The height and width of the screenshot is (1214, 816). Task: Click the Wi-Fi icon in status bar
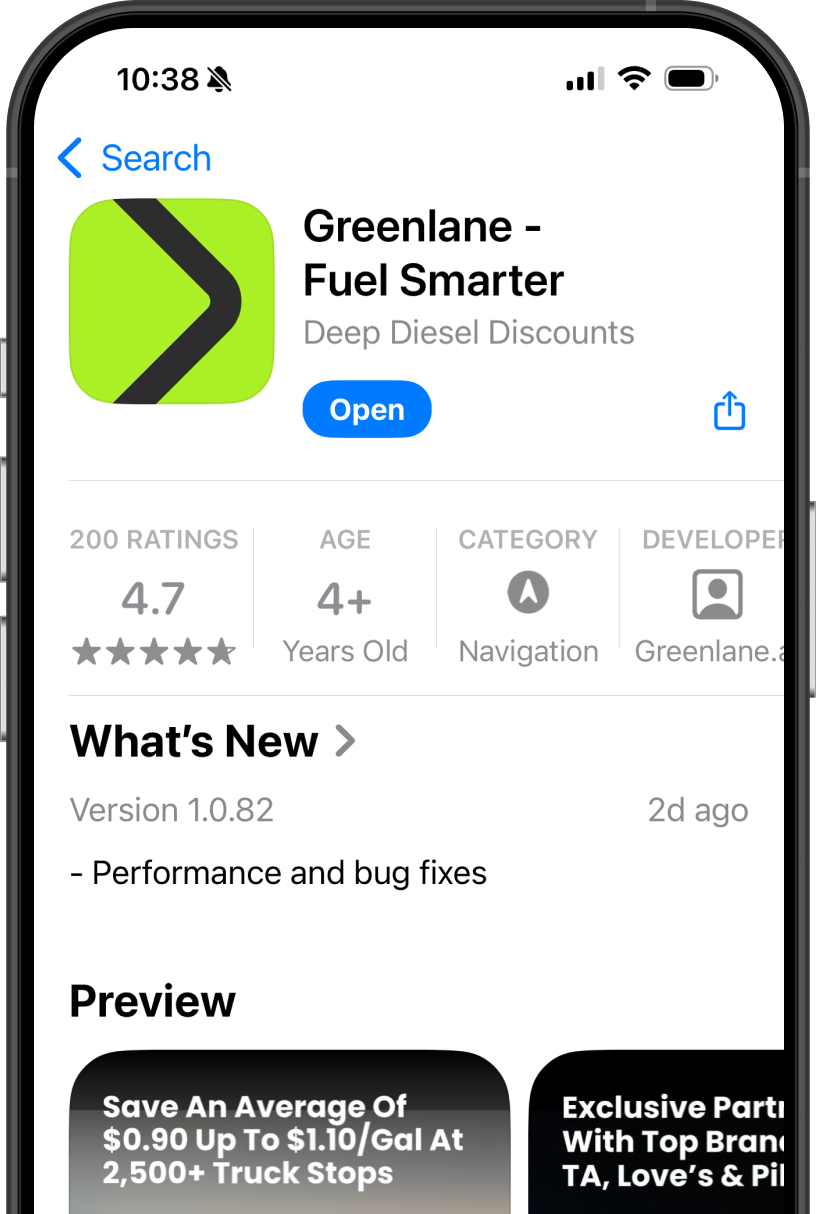click(632, 78)
